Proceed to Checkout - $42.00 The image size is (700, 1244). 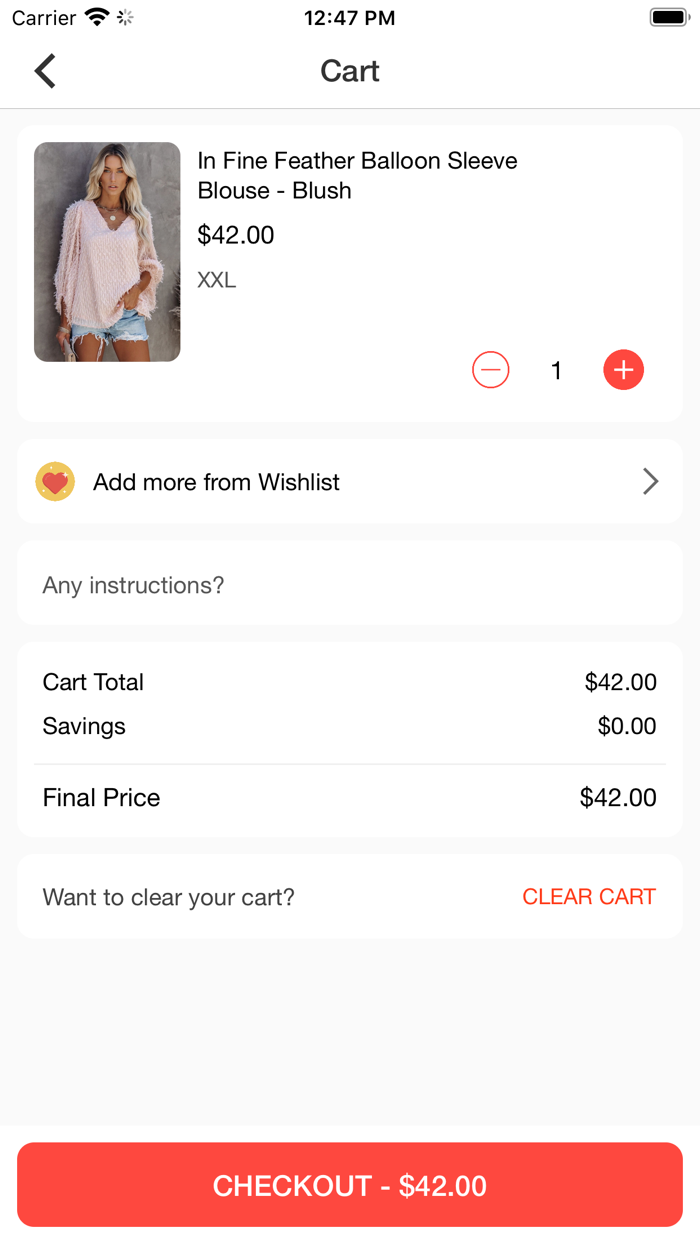pos(350,1185)
